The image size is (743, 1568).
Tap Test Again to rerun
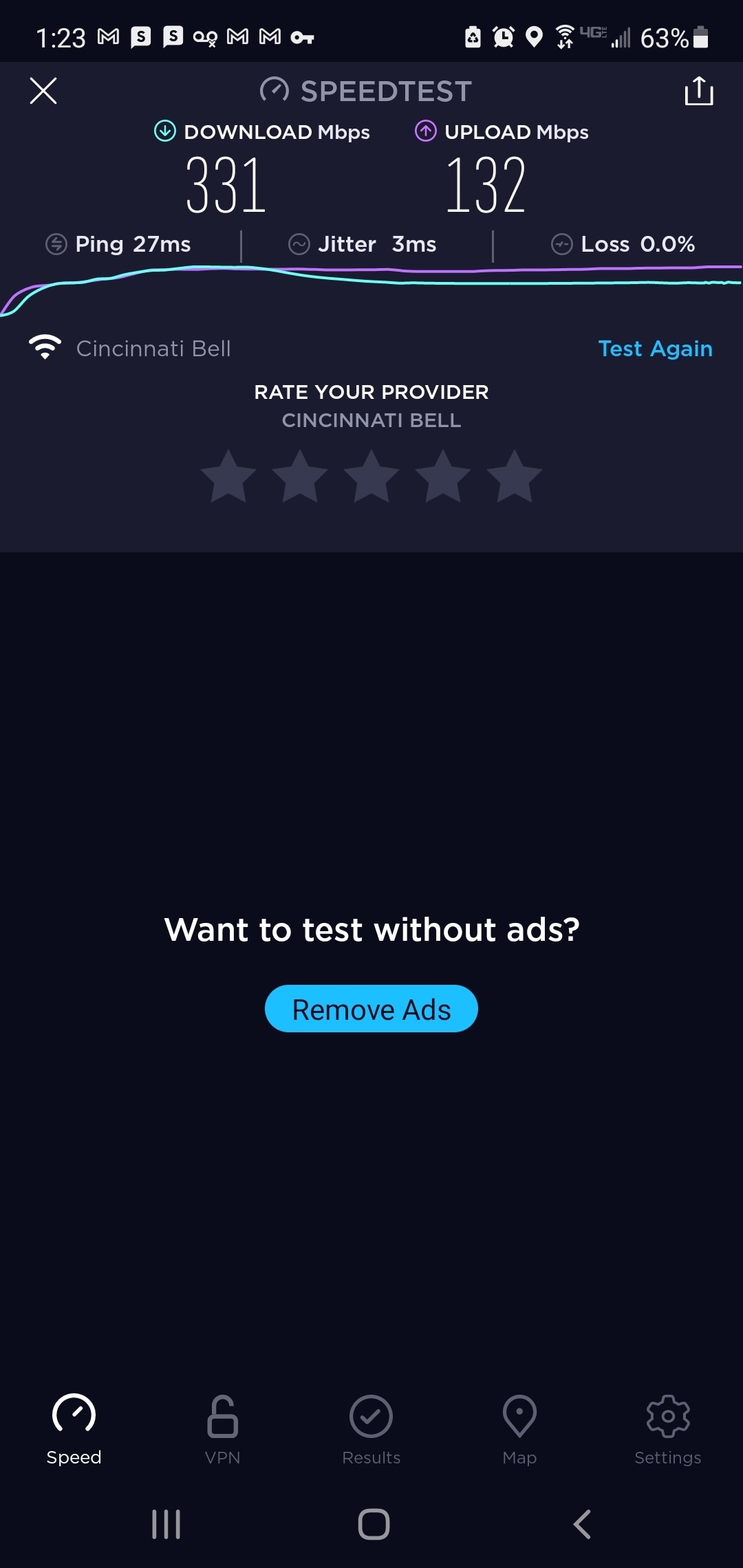(655, 349)
